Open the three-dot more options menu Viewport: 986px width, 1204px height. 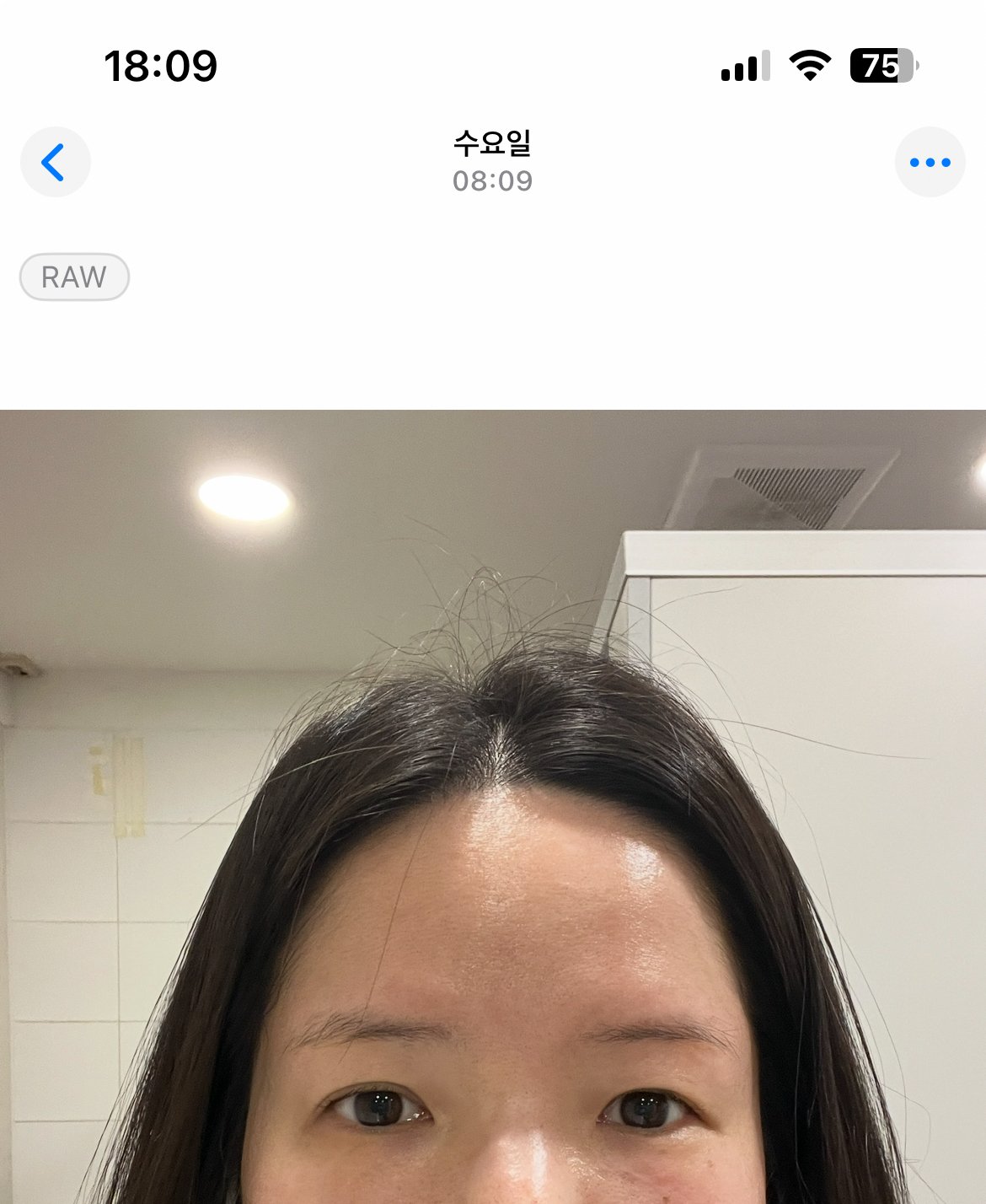point(930,162)
